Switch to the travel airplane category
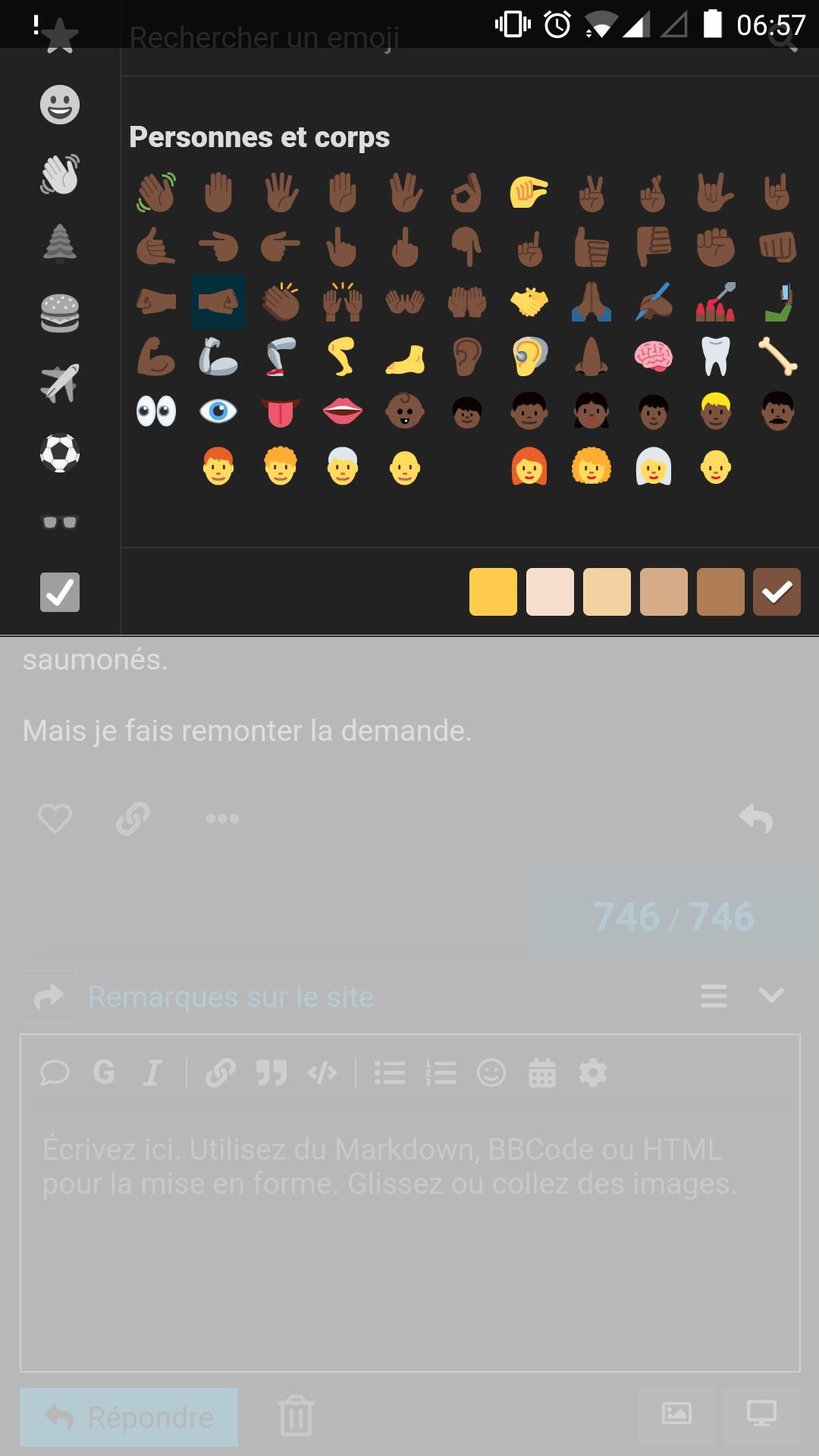This screenshot has height=1456, width=819. pos(60,384)
